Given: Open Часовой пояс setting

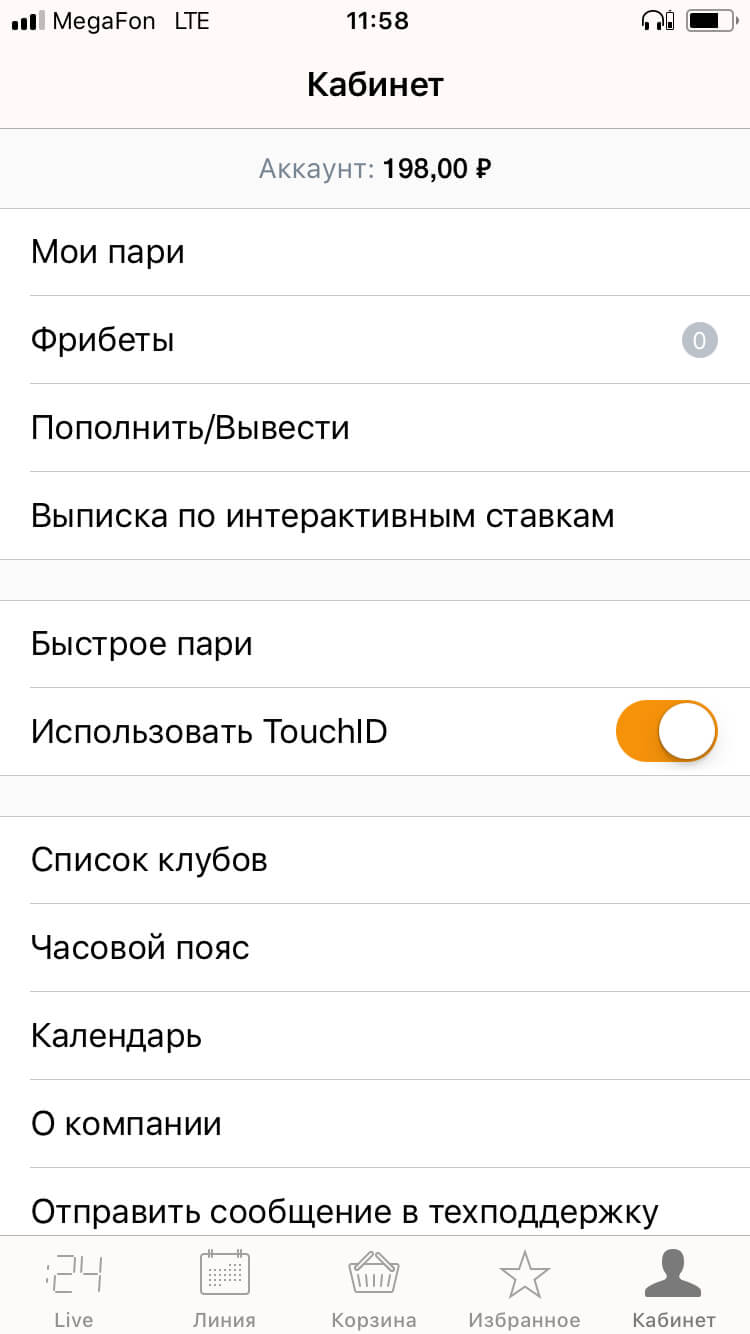Looking at the screenshot, I should click(x=375, y=948).
